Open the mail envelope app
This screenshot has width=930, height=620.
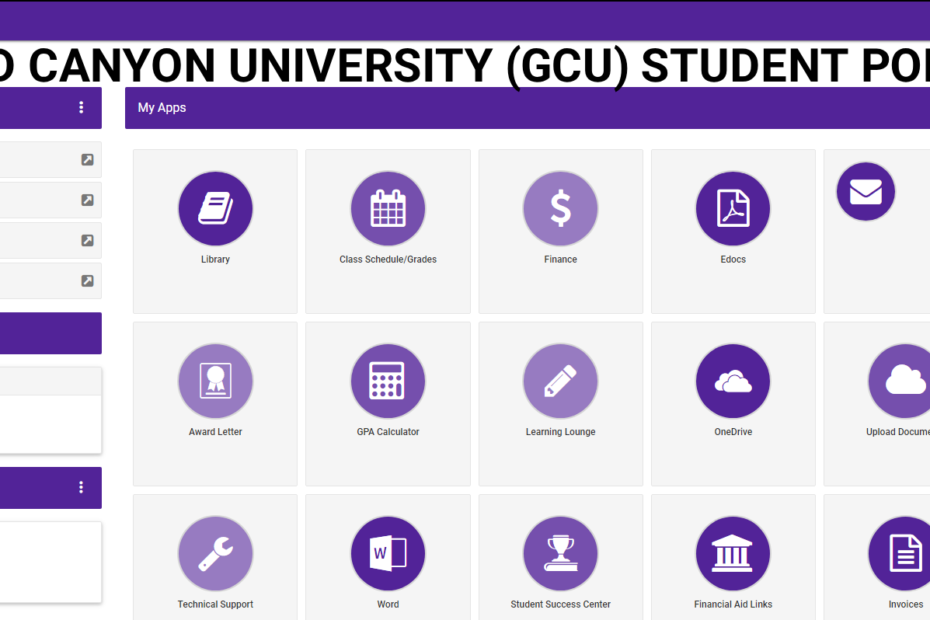(866, 192)
